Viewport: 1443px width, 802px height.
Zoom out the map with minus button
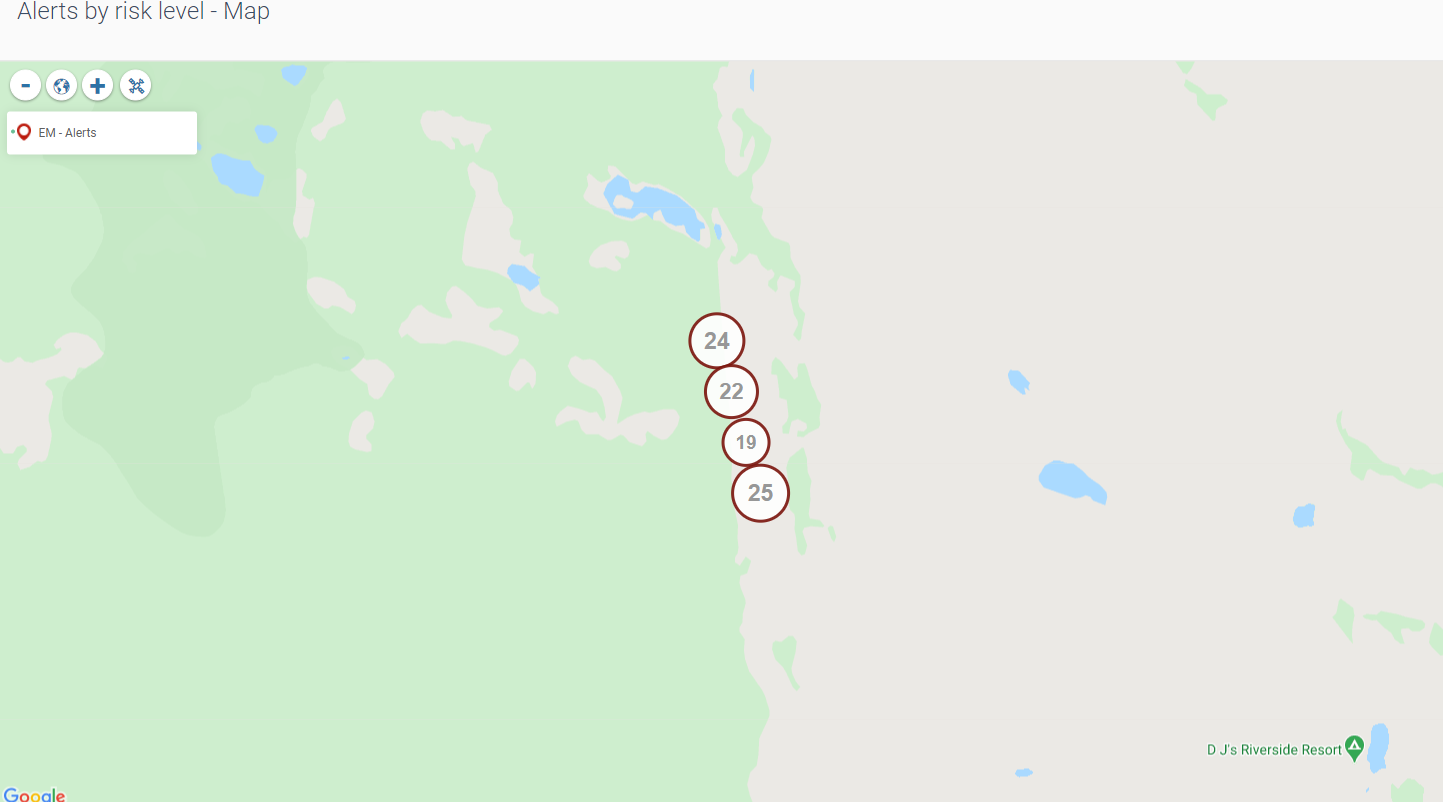click(25, 86)
